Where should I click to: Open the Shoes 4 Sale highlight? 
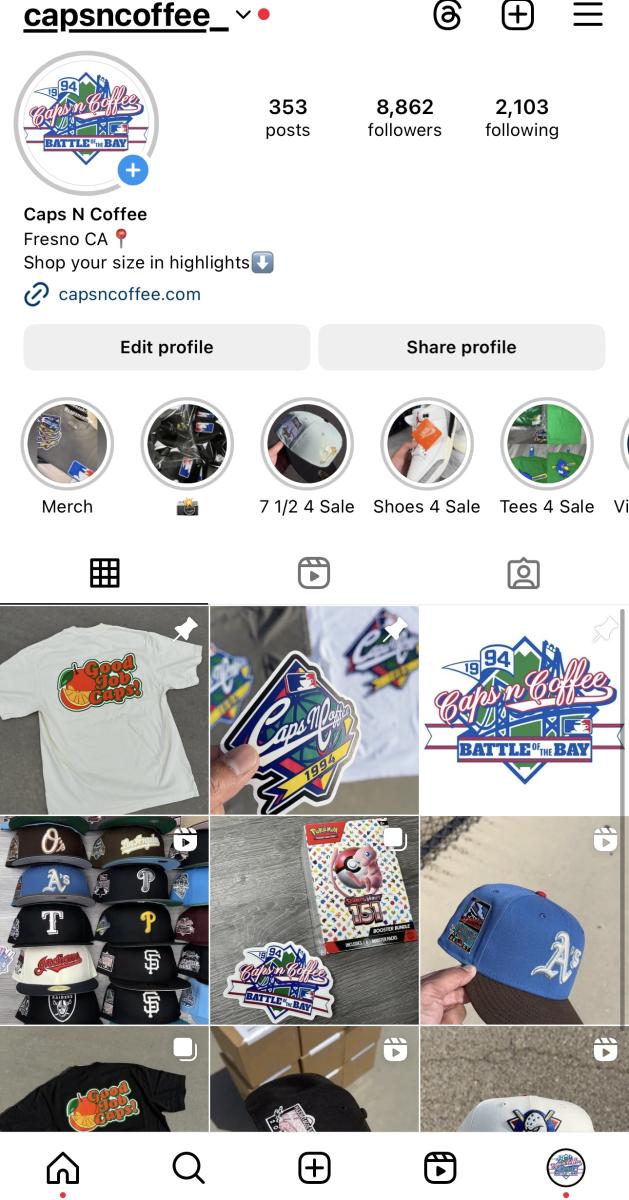[427, 443]
